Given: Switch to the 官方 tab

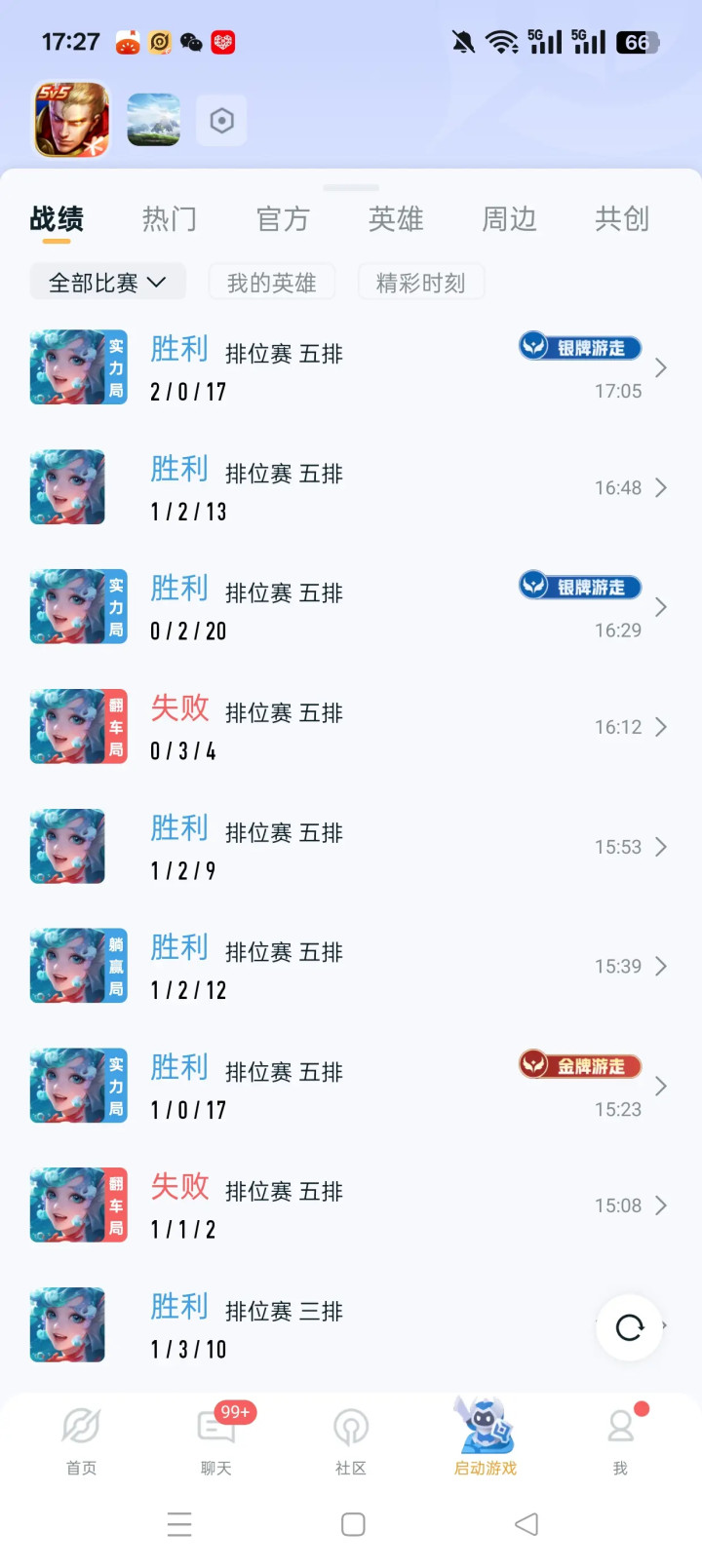Looking at the screenshot, I should pyautogui.click(x=283, y=219).
